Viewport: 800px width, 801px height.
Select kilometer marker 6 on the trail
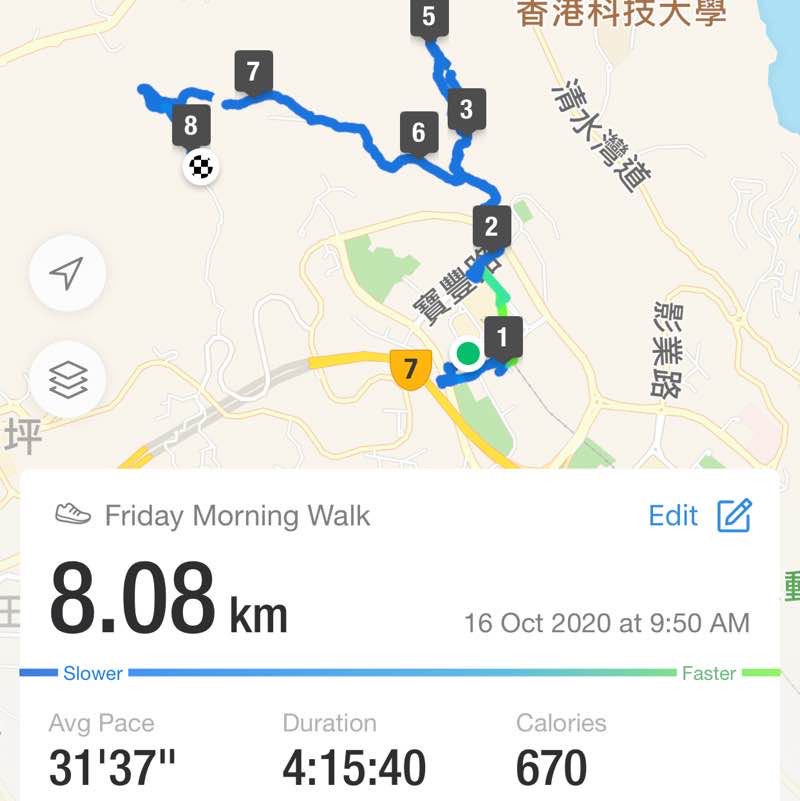tap(420, 129)
